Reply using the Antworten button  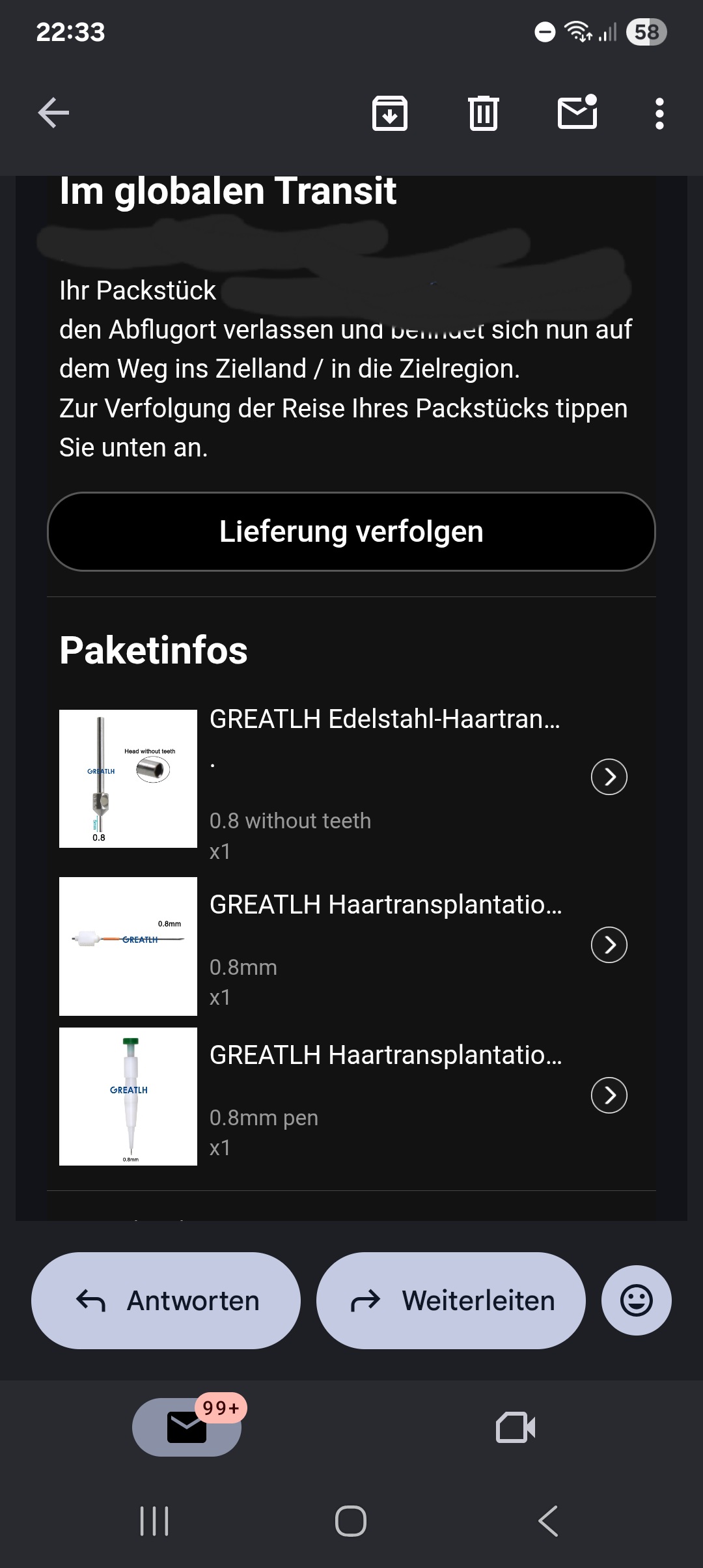click(x=165, y=1300)
